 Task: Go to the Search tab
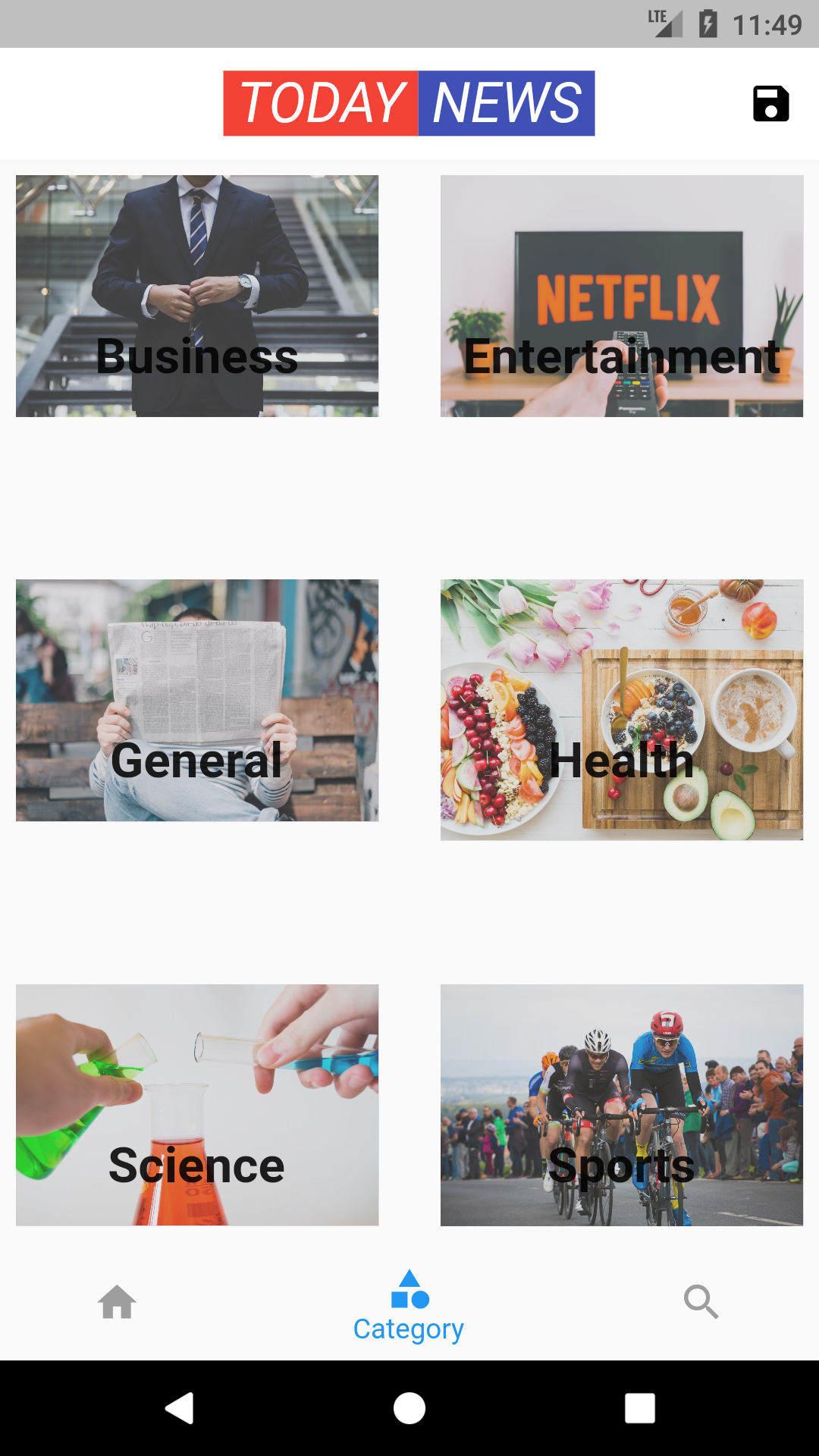pyautogui.click(x=701, y=1302)
